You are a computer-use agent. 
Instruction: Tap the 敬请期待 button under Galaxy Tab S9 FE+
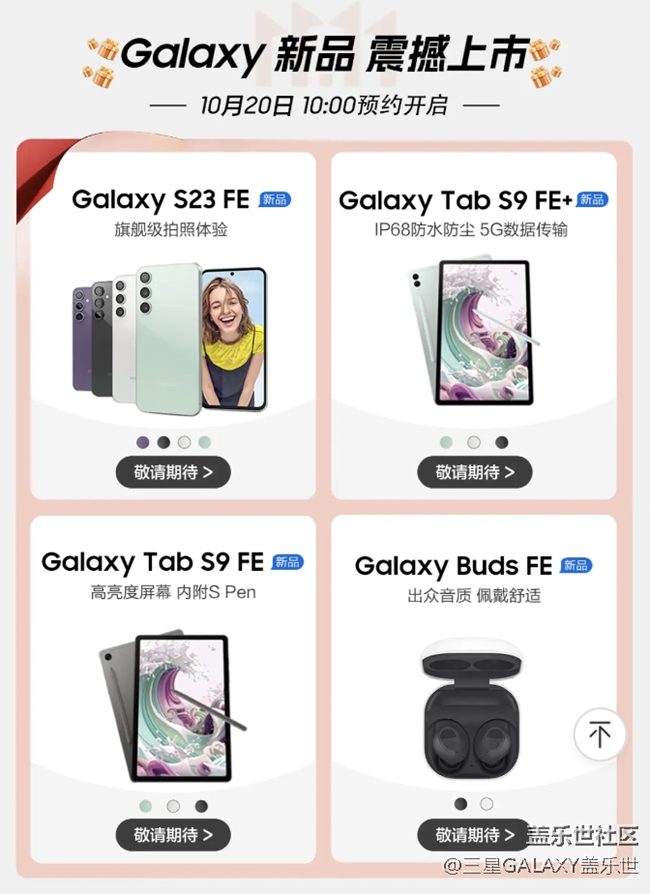[x=474, y=472]
